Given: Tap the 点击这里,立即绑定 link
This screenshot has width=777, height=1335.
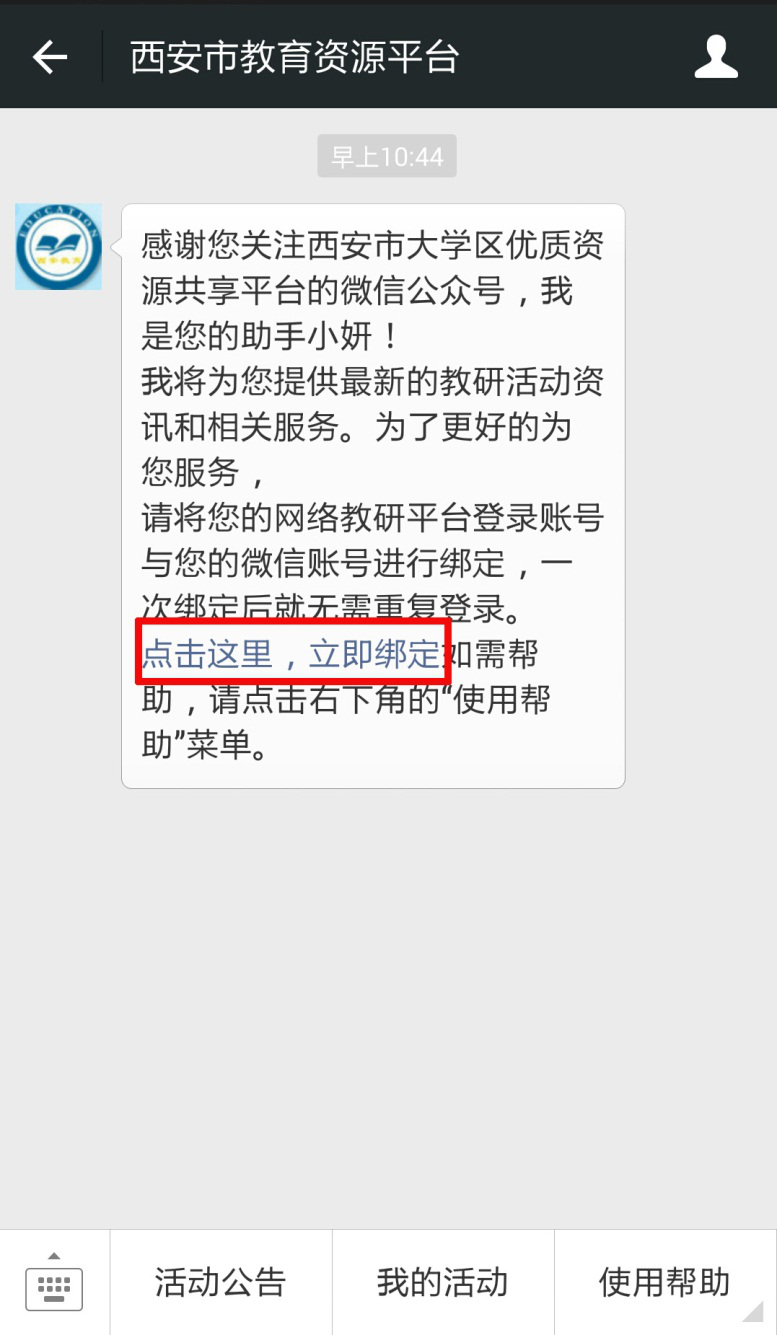Looking at the screenshot, I should [x=291, y=654].
